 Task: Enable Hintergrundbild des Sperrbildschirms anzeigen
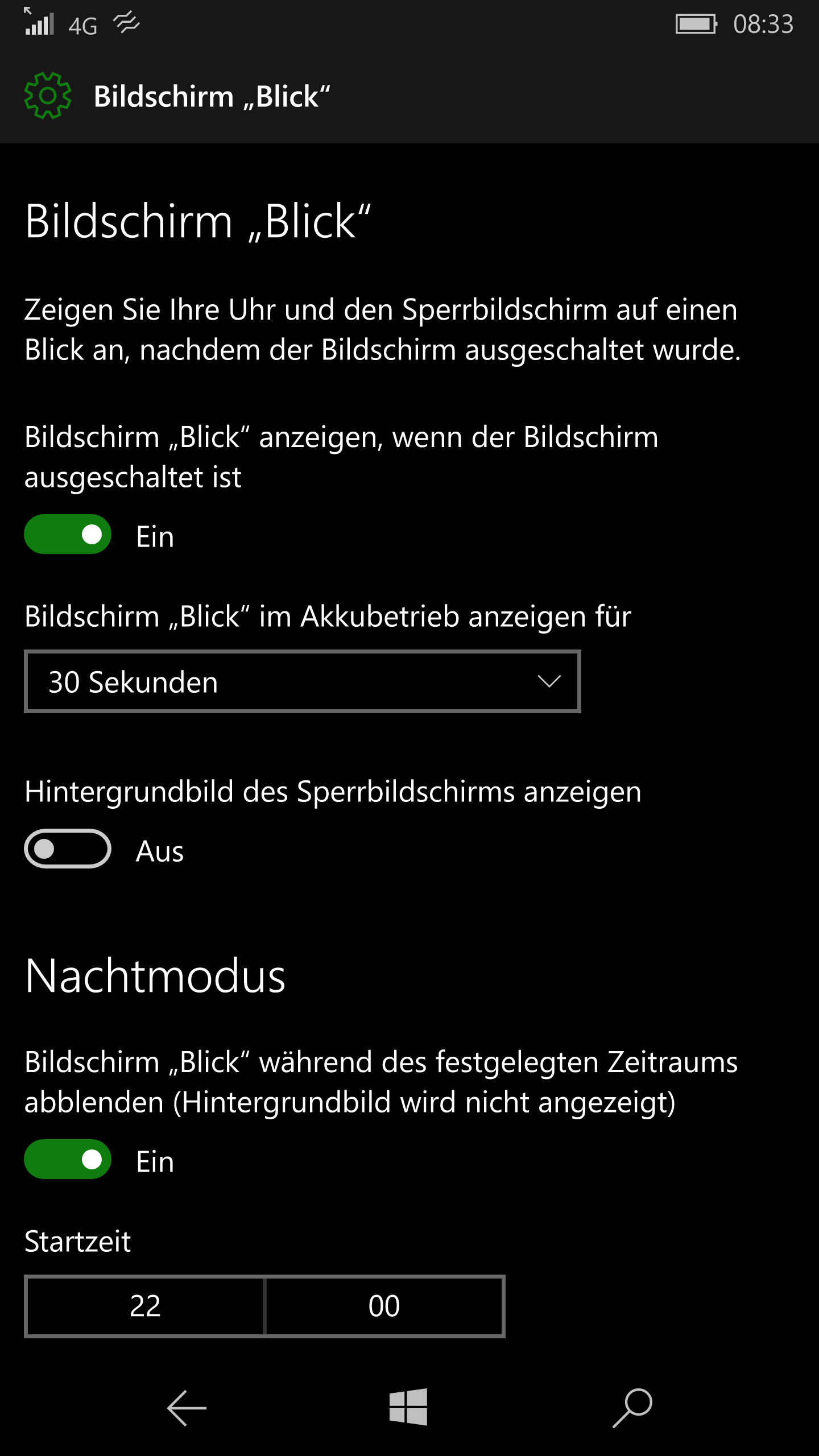tap(68, 849)
